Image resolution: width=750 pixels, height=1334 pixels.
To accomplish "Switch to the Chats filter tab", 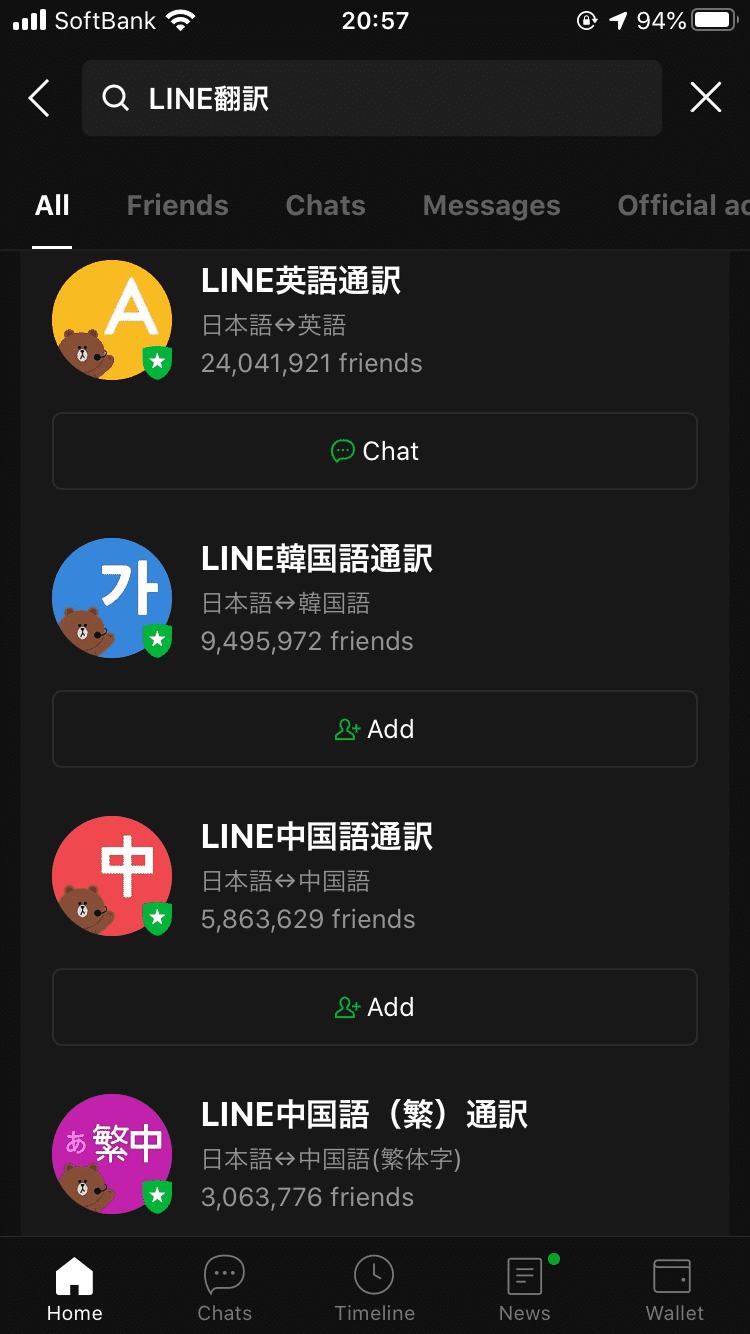I will pyautogui.click(x=325, y=206).
